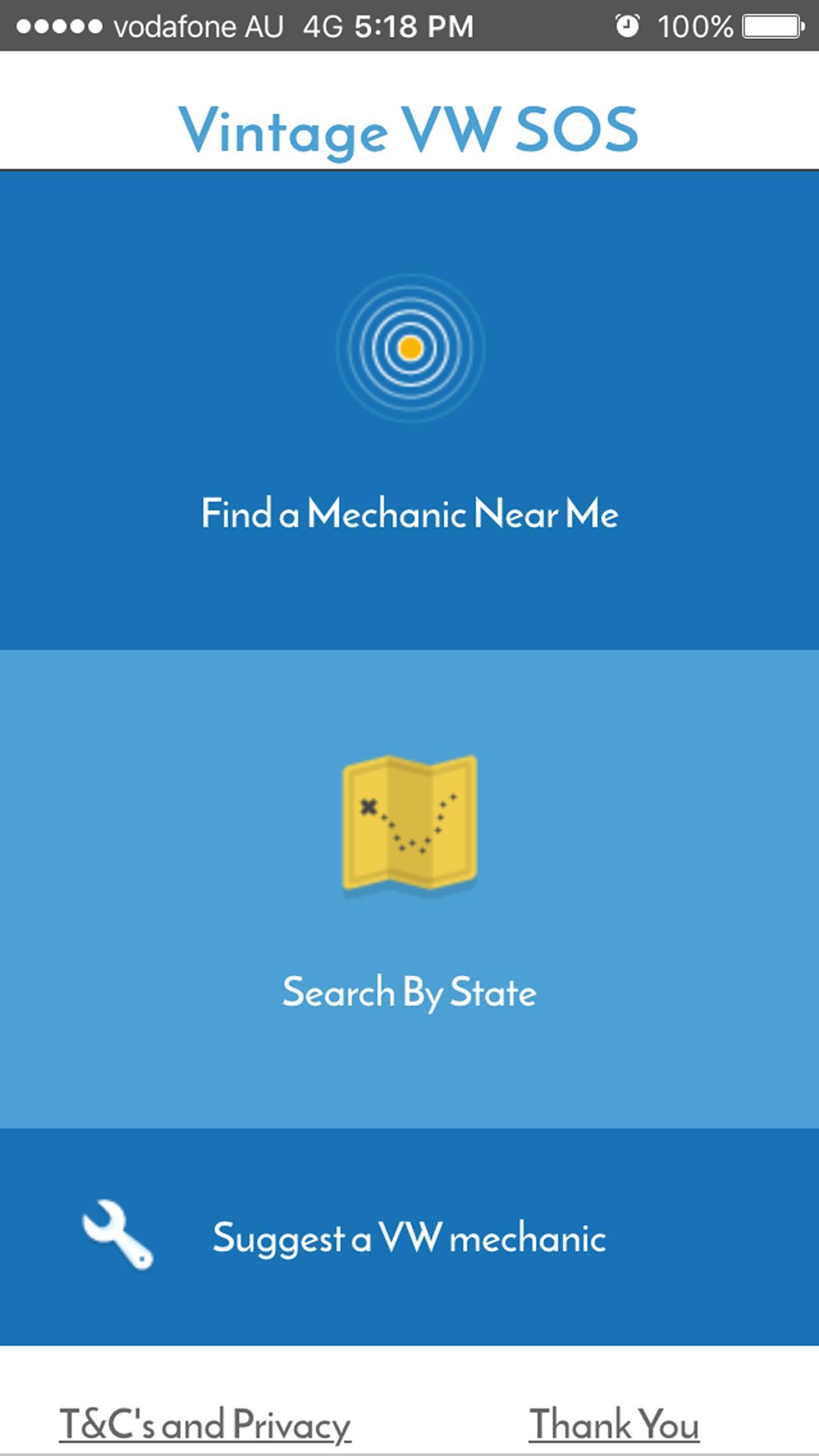Viewport: 819px width, 1456px height.
Task: Select Suggest a VW mechanic
Action: (409, 1237)
